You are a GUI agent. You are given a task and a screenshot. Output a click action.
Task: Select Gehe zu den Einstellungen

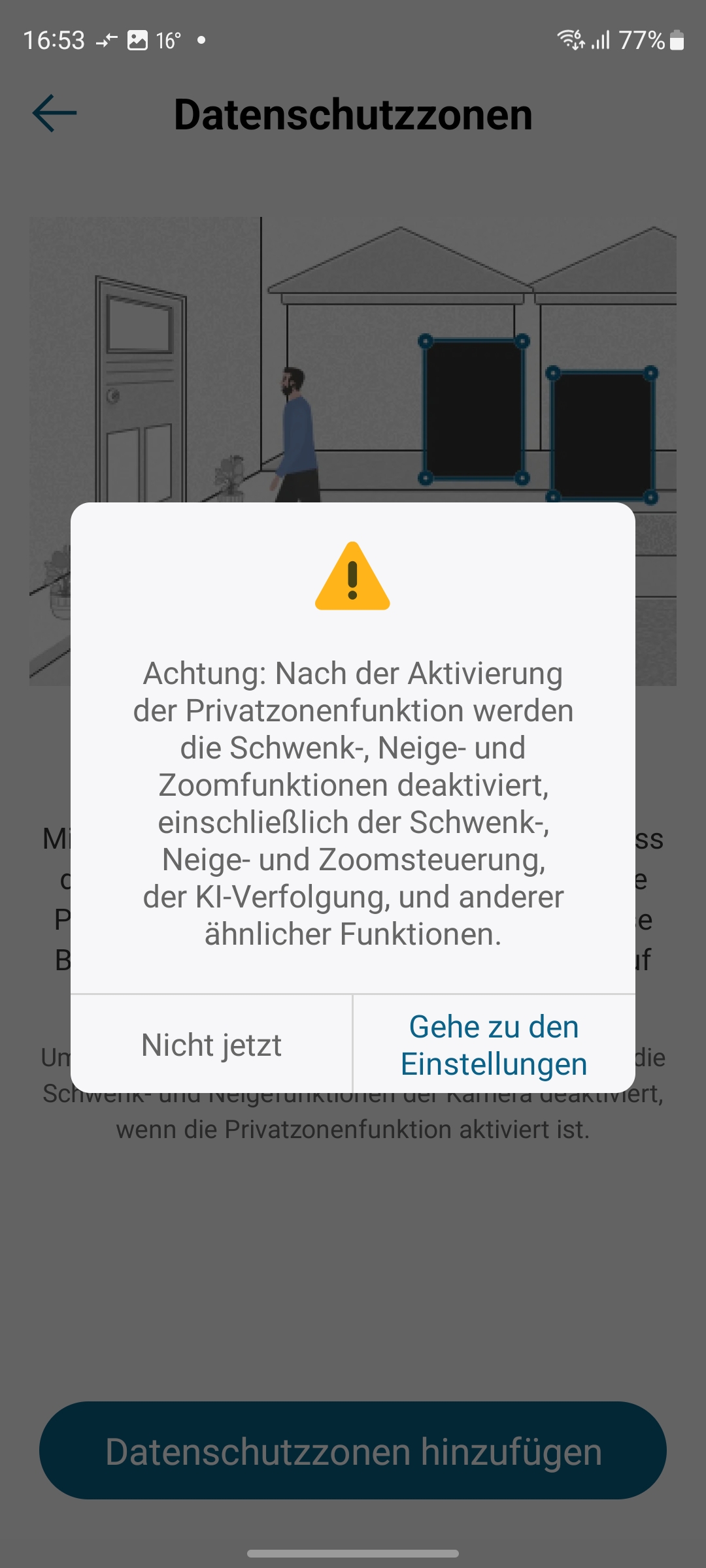coord(494,1045)
